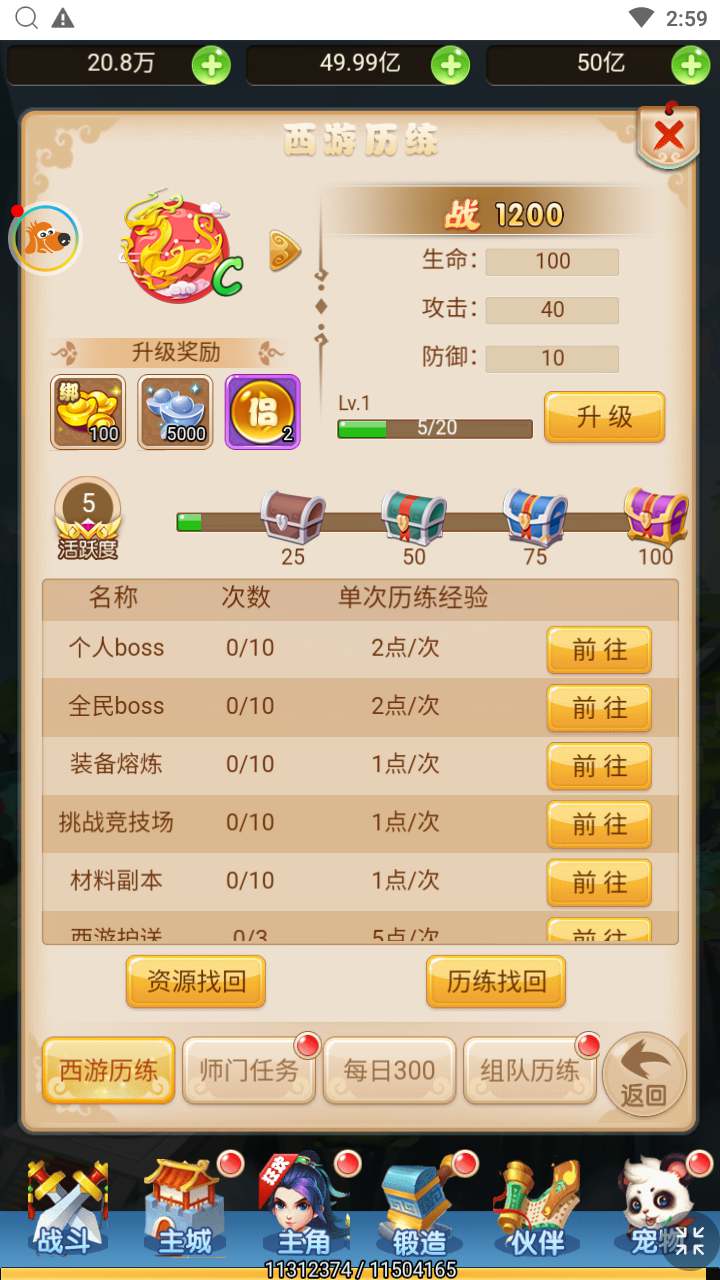Screen dimensions: 720x1280
Task: Open 历练找回
Action: pos(496,981)
